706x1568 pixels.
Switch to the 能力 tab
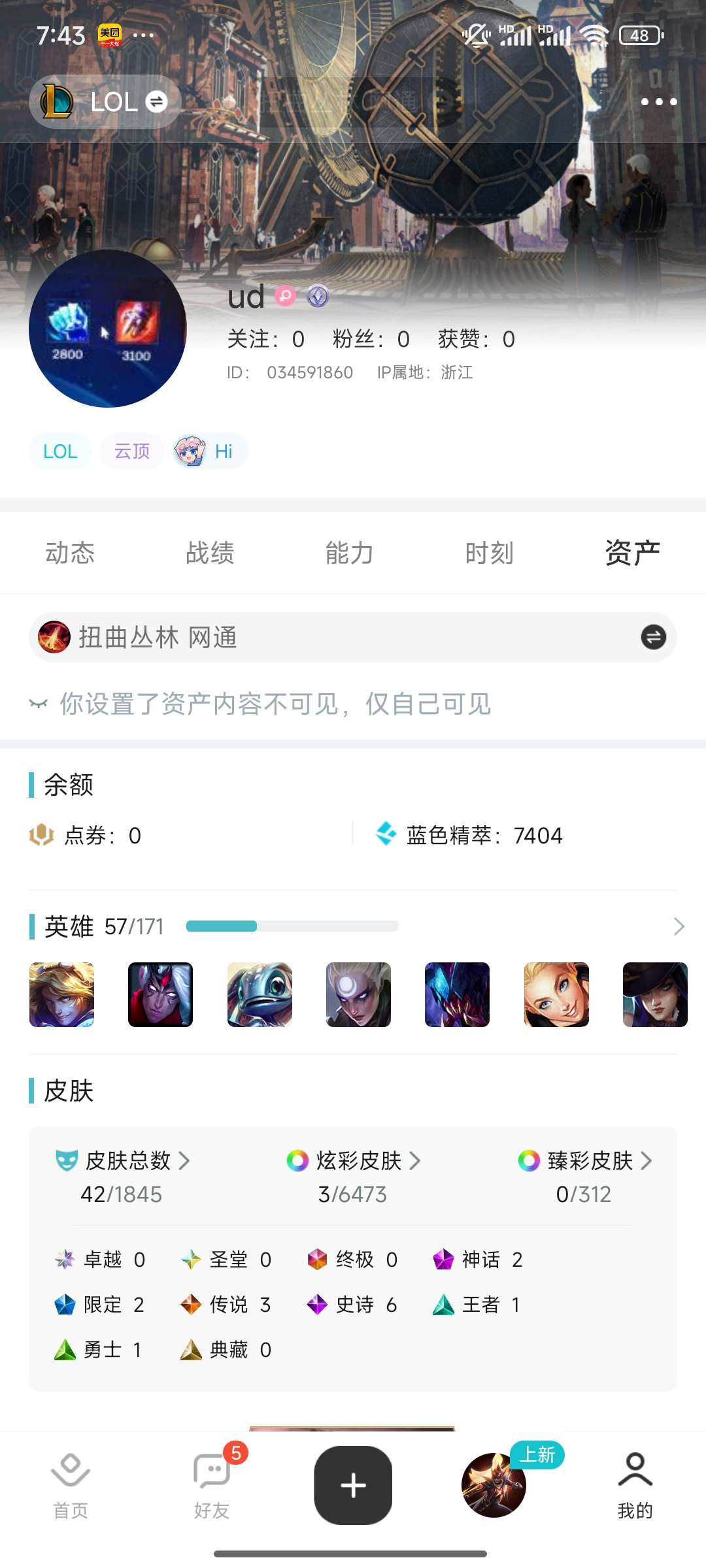tap(350, 553)
